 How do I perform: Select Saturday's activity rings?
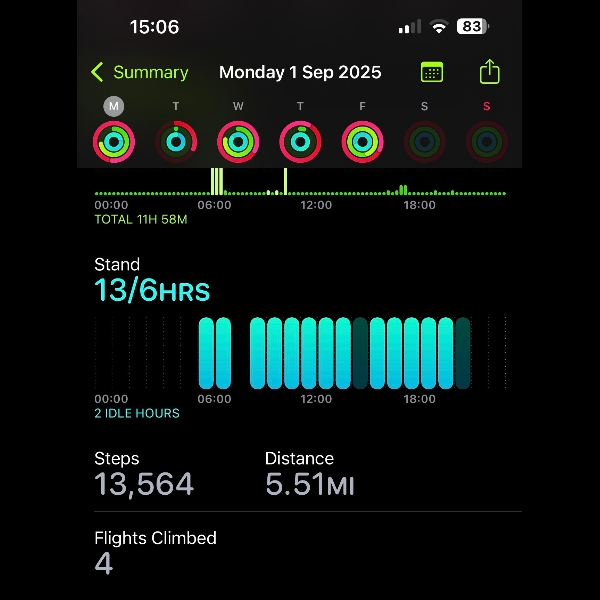point(424,142)
